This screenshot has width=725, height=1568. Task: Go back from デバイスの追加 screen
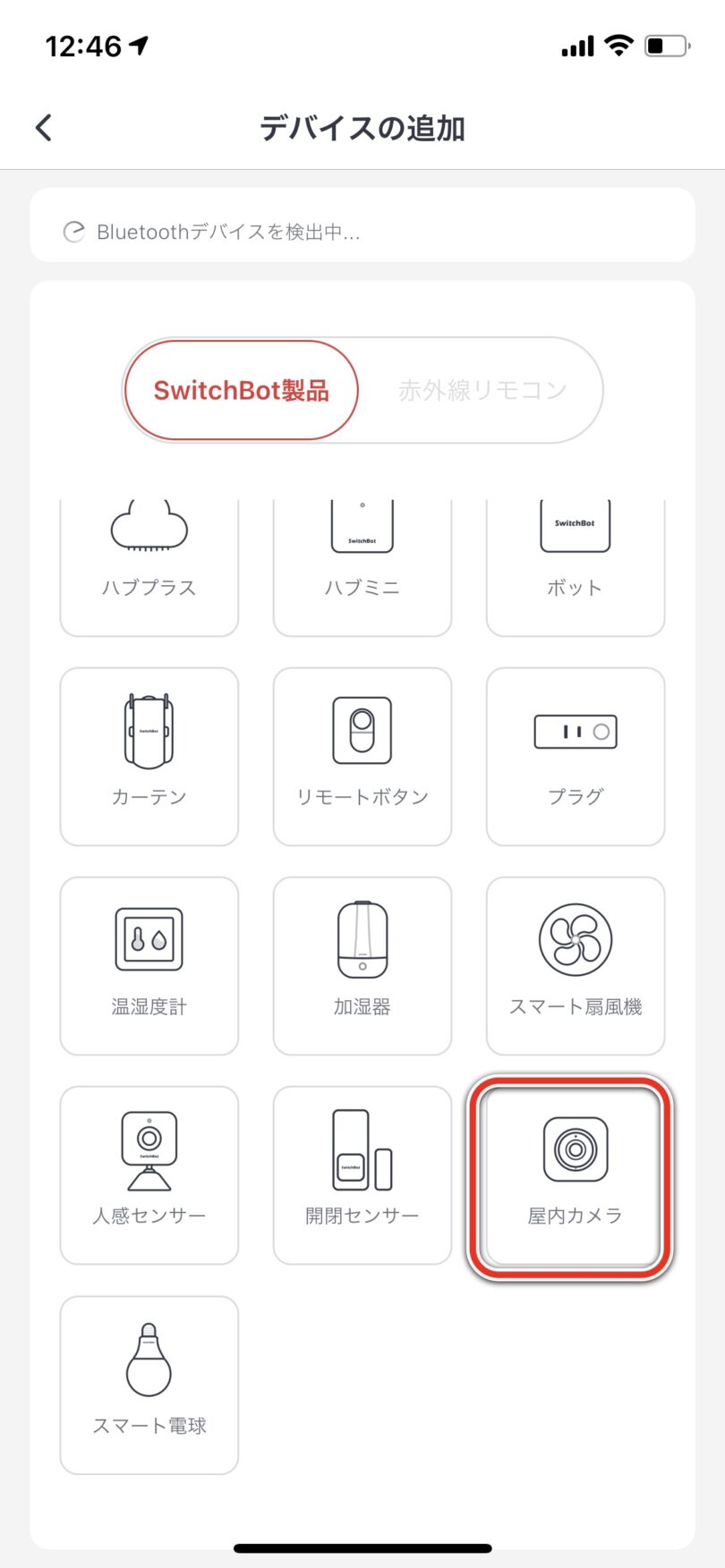tap(44, 128)
